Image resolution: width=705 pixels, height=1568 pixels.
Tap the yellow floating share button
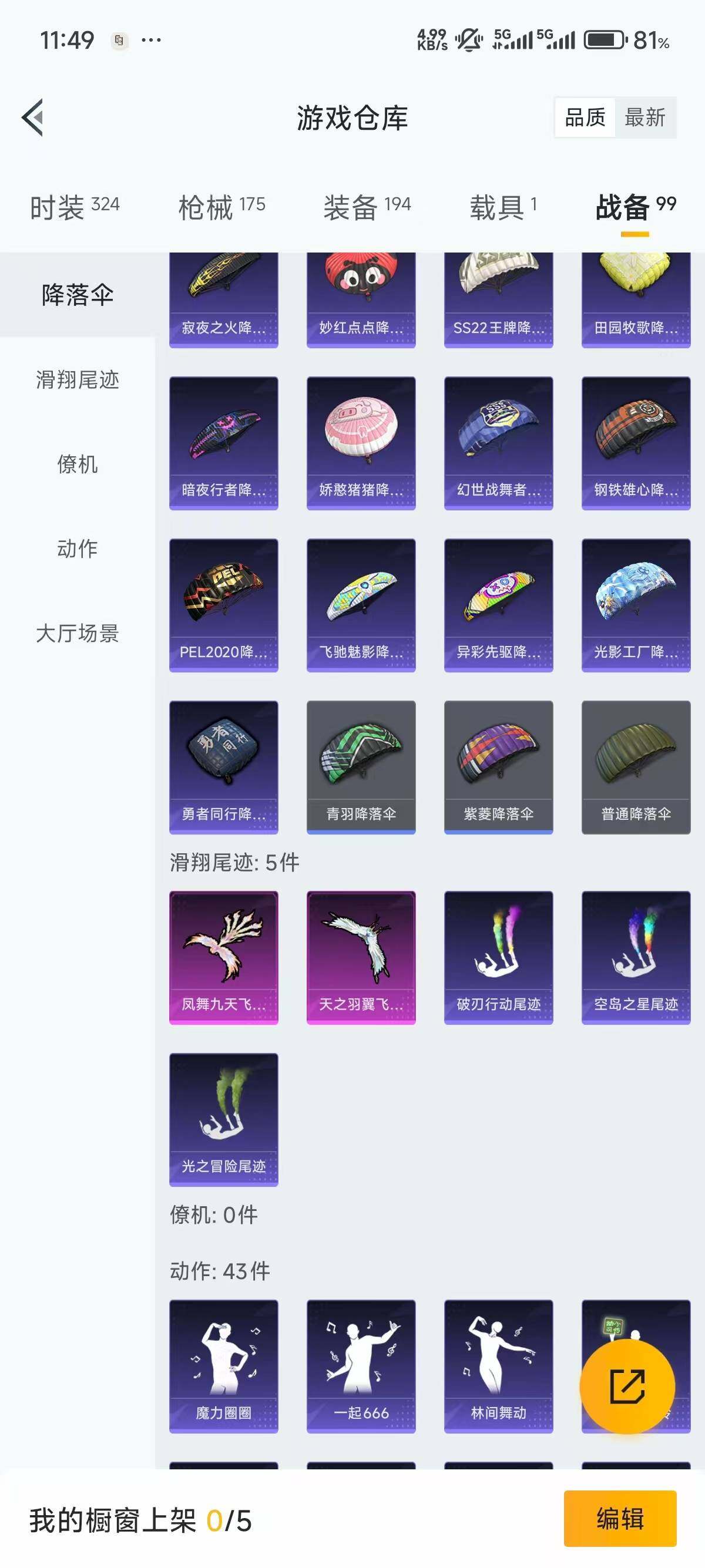click(627, 1386)
